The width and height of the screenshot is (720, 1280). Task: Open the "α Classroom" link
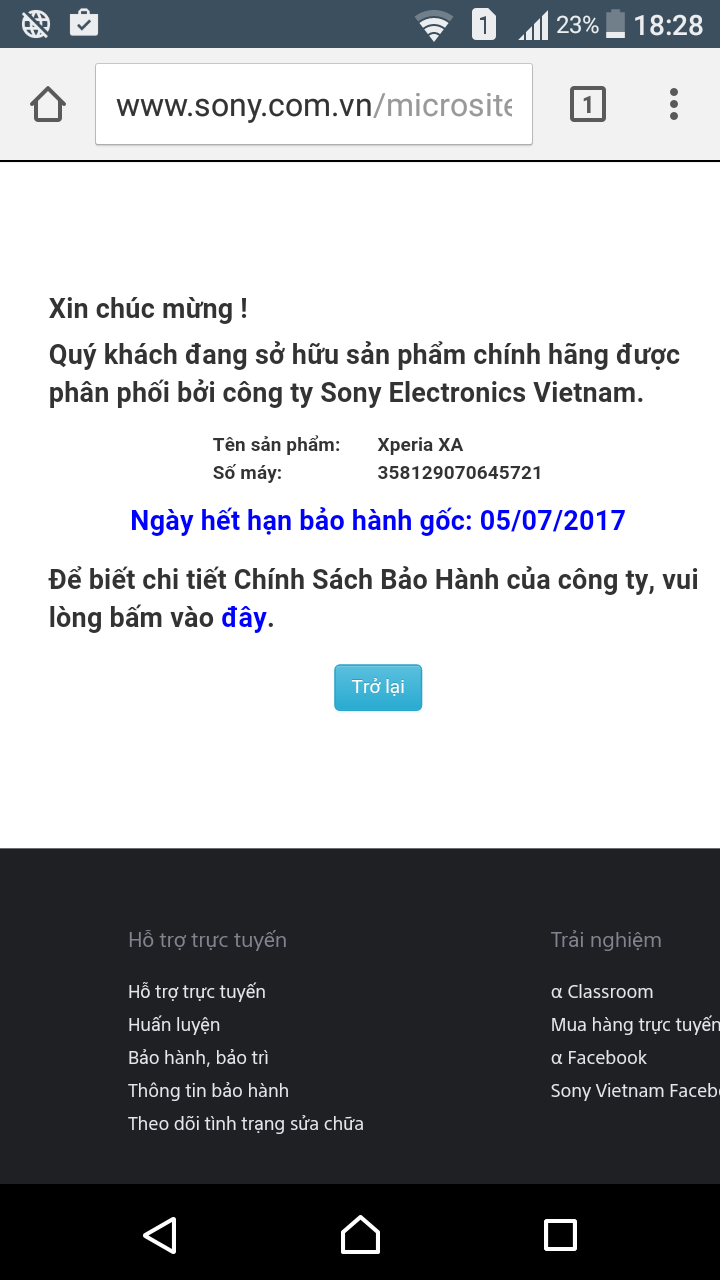tap(602, 992)
